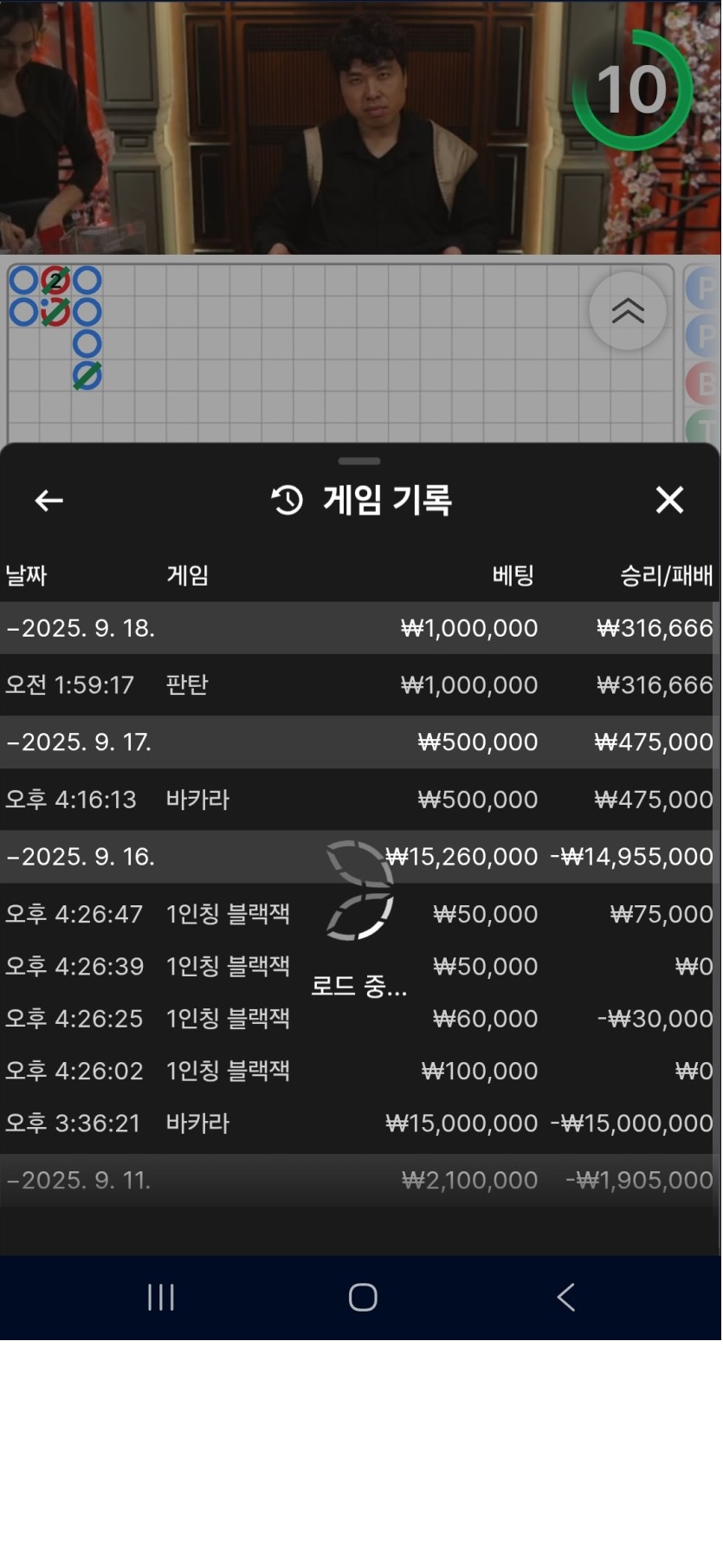Open the 바카라 record at 오후 4:16:13
Image resolution: width=723 pixels, height=1568 pixels.
click(359, 800)
